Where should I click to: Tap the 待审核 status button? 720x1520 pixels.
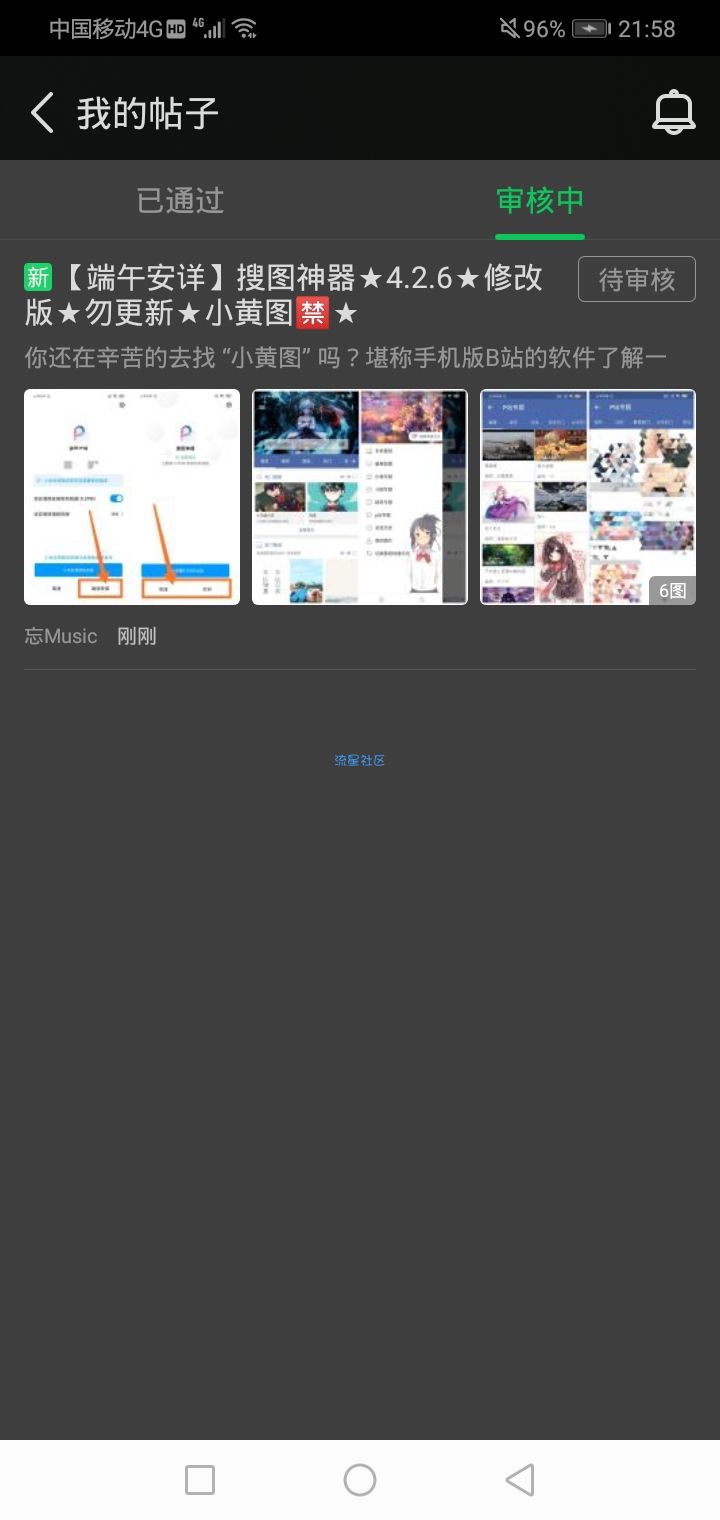coord(636,279)
